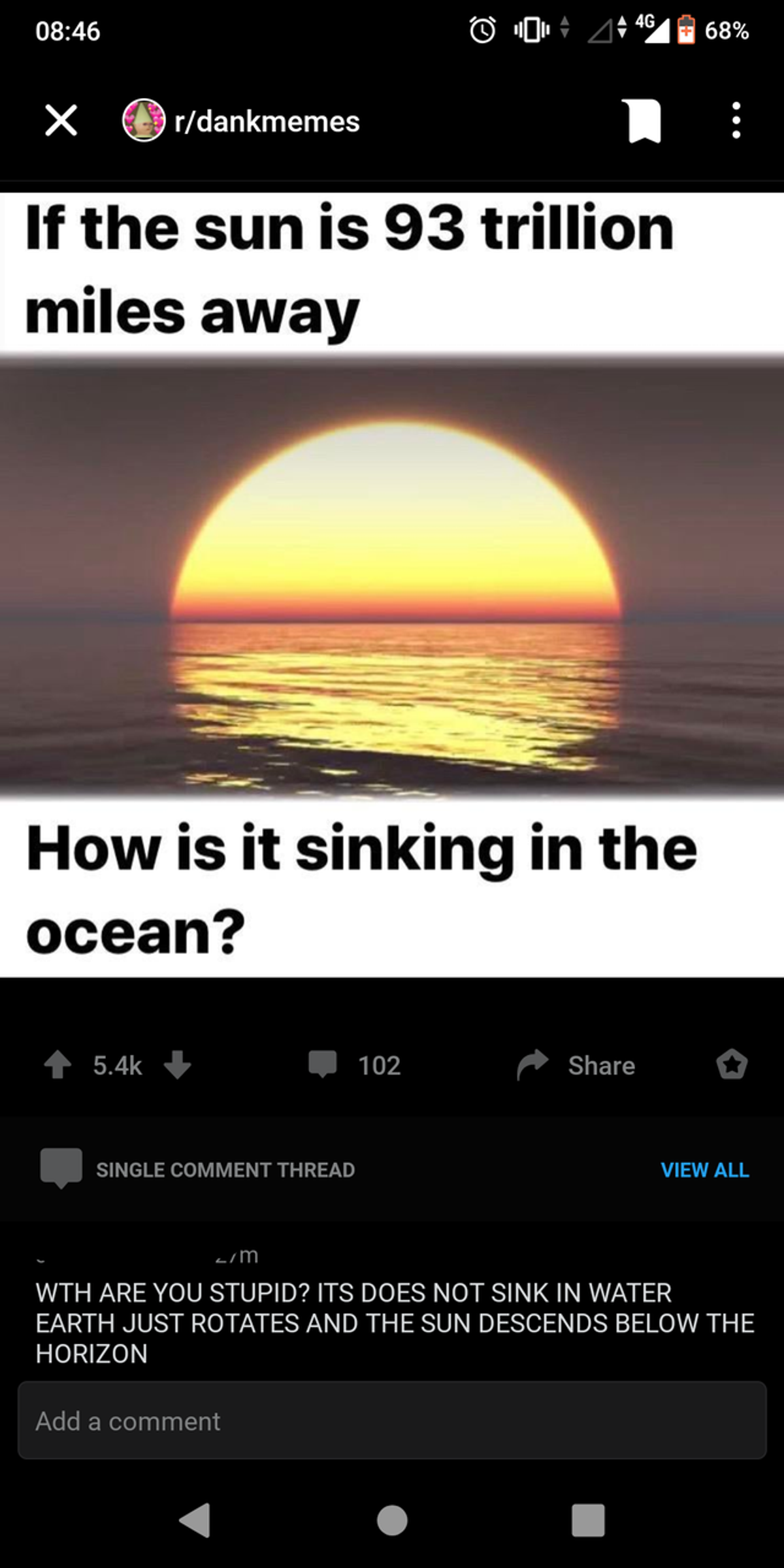The width and height of the screenshot is (784, 1568).
Task: Go to the home screen
Action: click(392, 1520)
